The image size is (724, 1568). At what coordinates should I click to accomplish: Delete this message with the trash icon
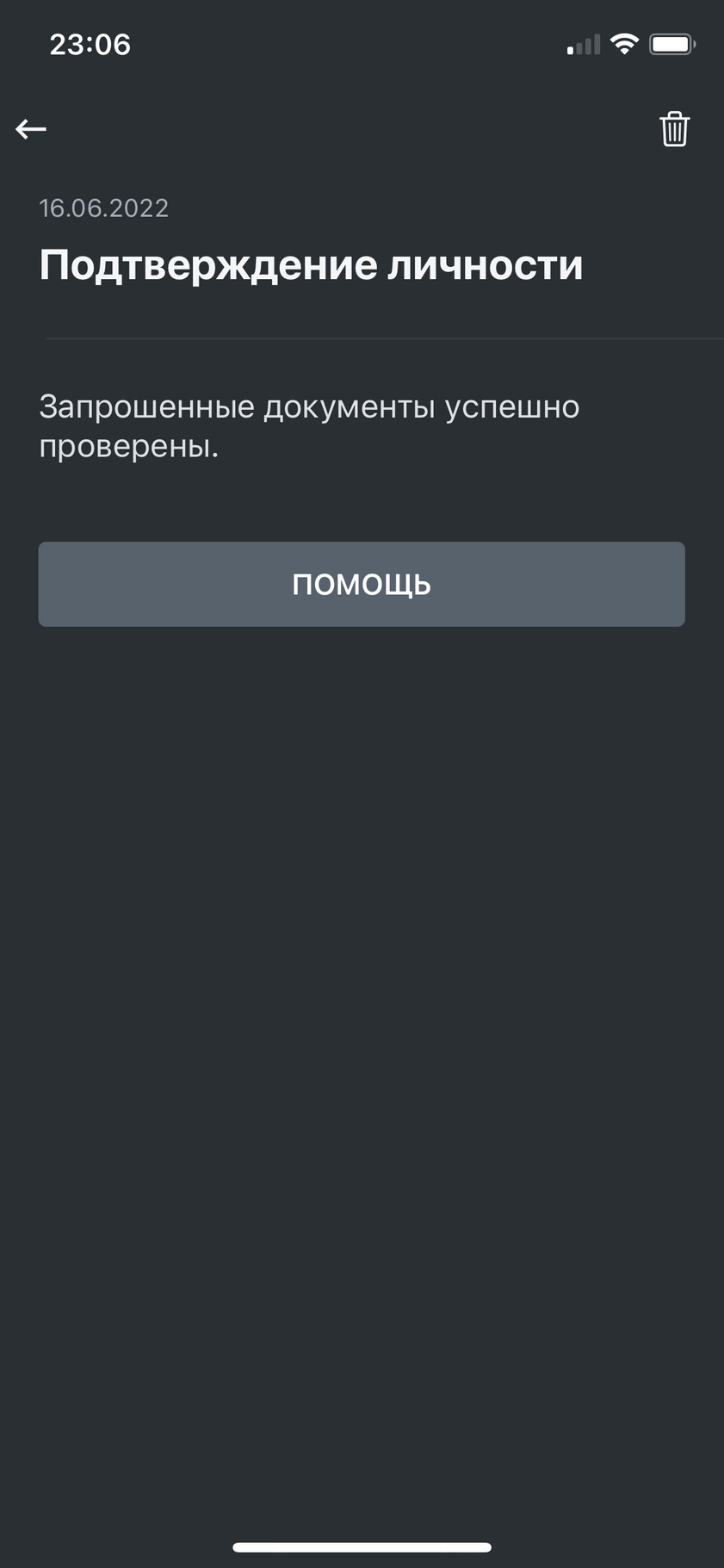(x=674, y=129)
